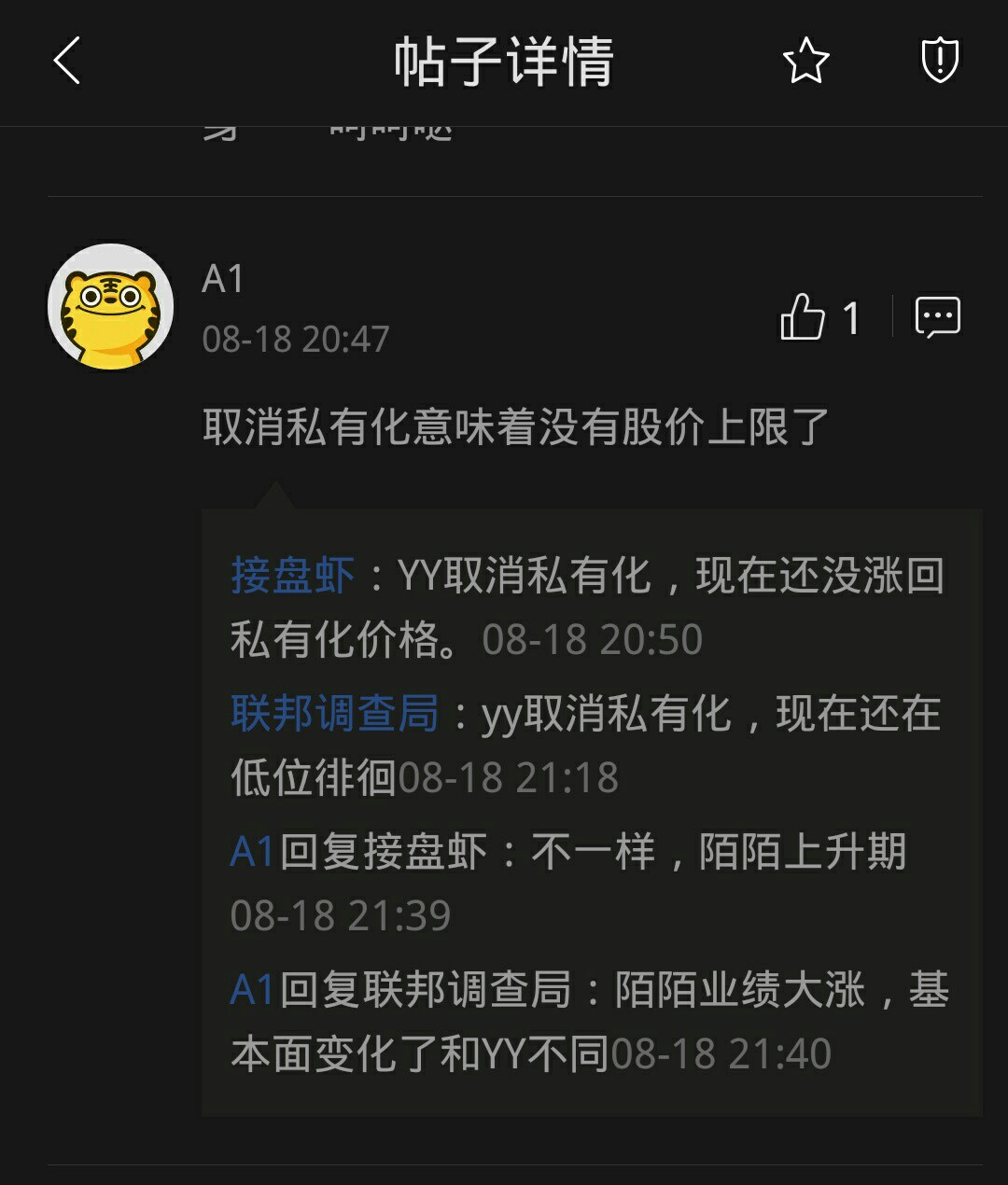Open A1's name in the reply to 接盘虾
1008x1185 pixels.
click(x=251, y=852)
